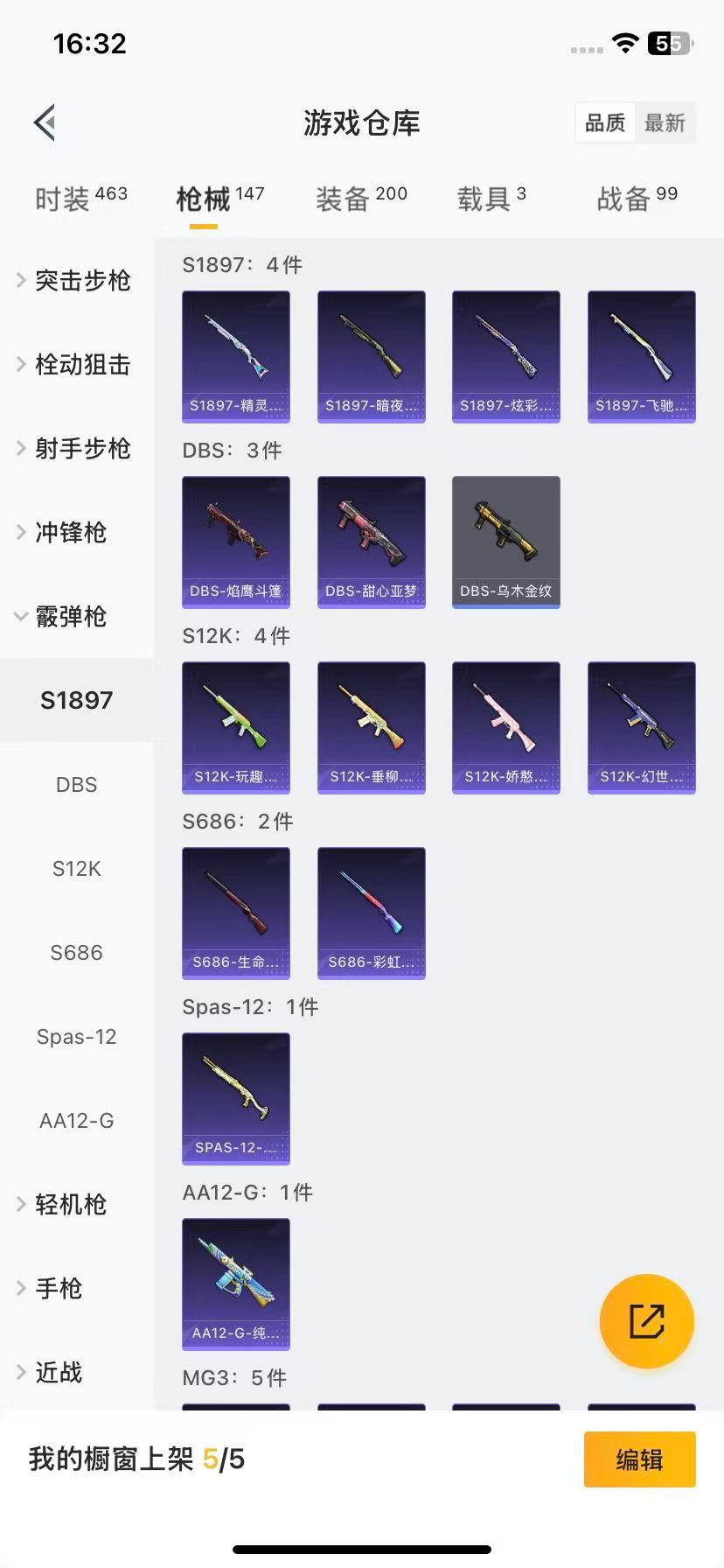
Task: Open the S1897-精灵 skin thumbnail
Action: tap(235, 356)
